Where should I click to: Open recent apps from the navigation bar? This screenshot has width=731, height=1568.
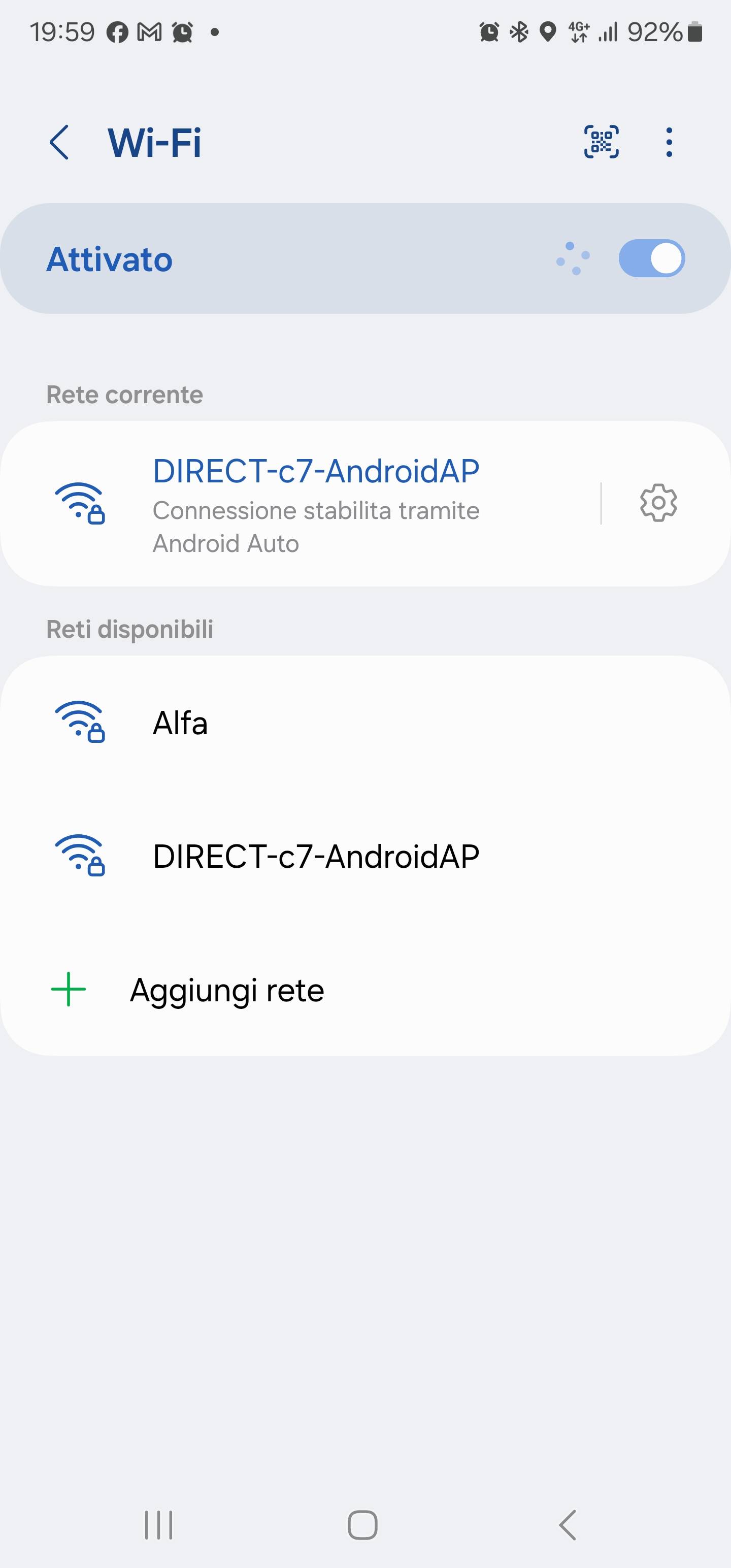pyautogui.click(x=159, y=1525)
